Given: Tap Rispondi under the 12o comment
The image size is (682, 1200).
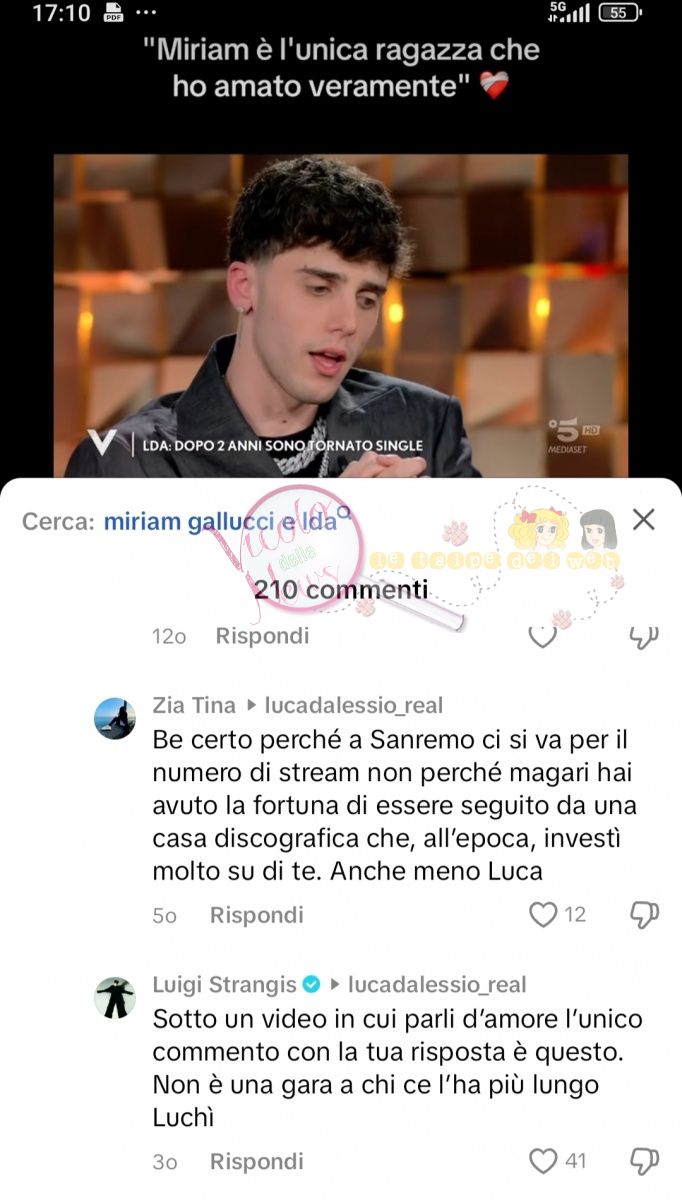Looking at the screenshot, I should tap(262, 636).
